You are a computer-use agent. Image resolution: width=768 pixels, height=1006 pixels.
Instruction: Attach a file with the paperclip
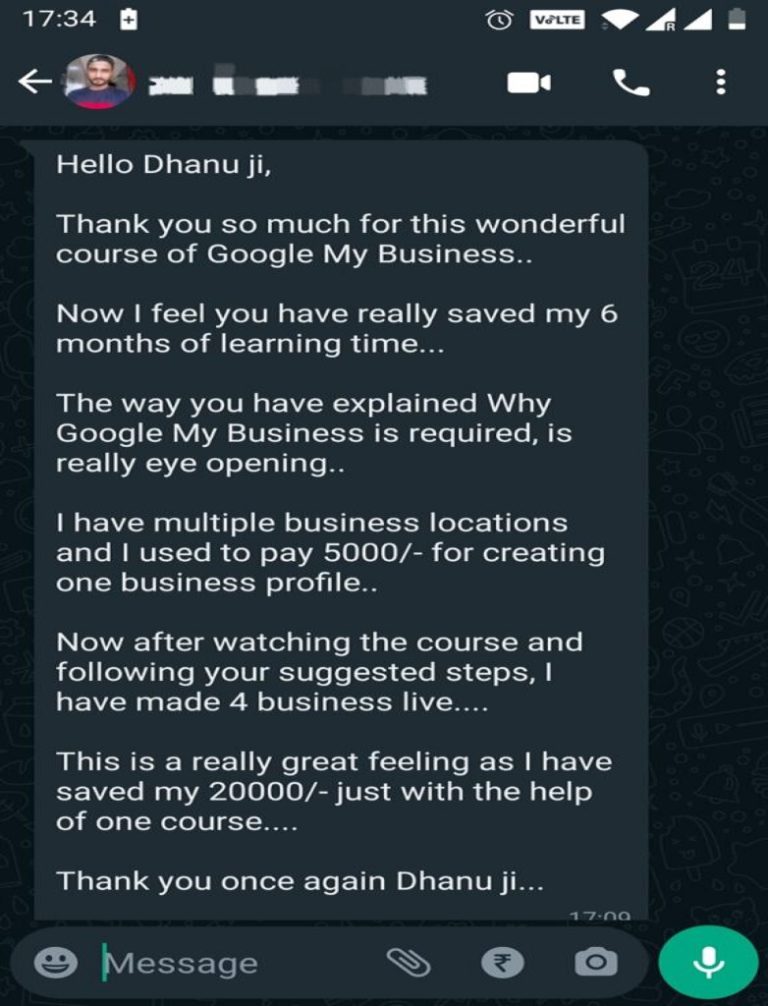(x=408, y=962)
